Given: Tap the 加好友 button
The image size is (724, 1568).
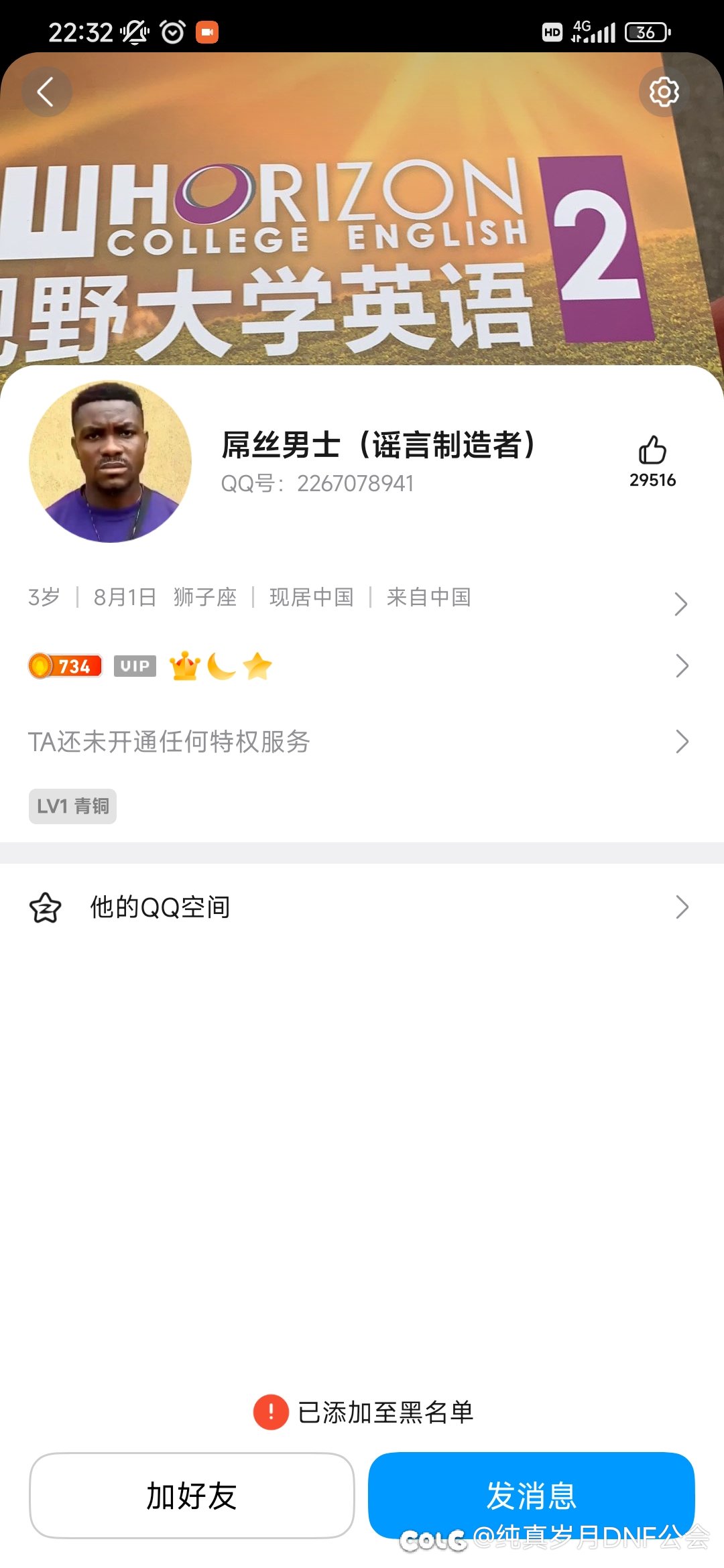Looking at the screenshot, I should [x=192, y=1496].
